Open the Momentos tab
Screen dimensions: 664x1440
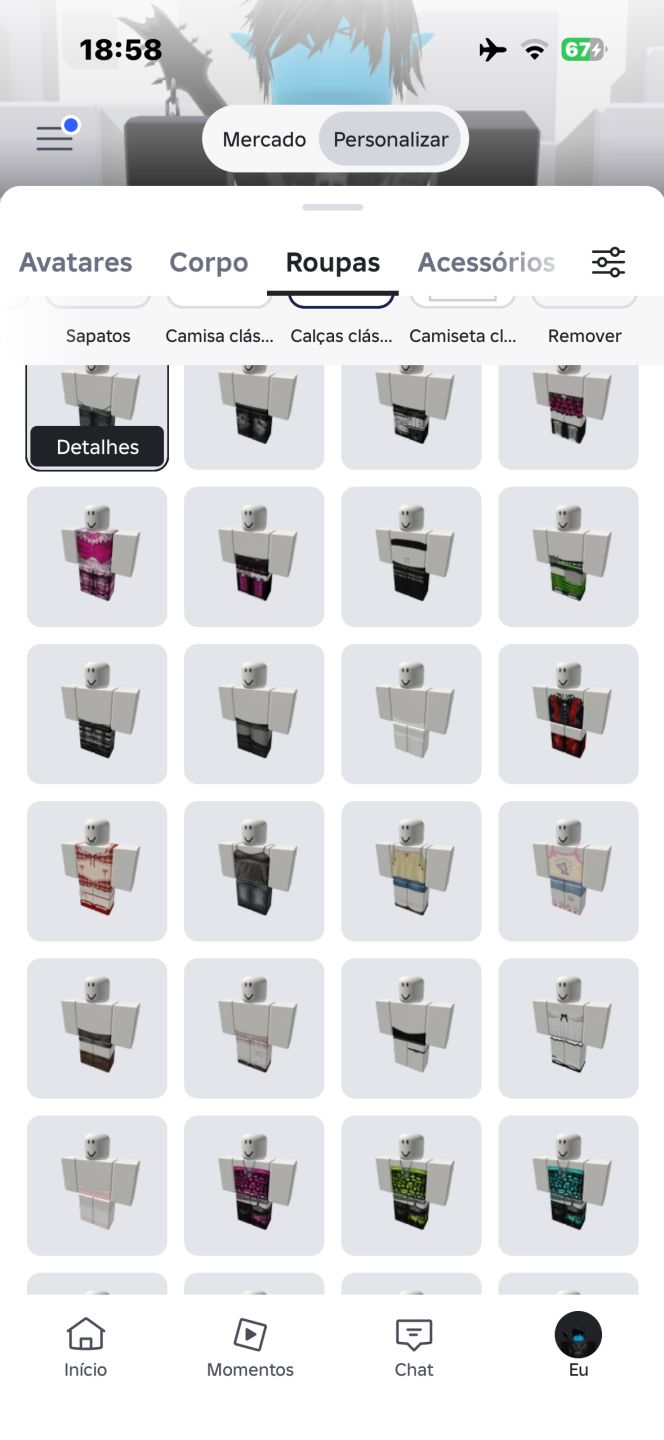click(250, 1348)
